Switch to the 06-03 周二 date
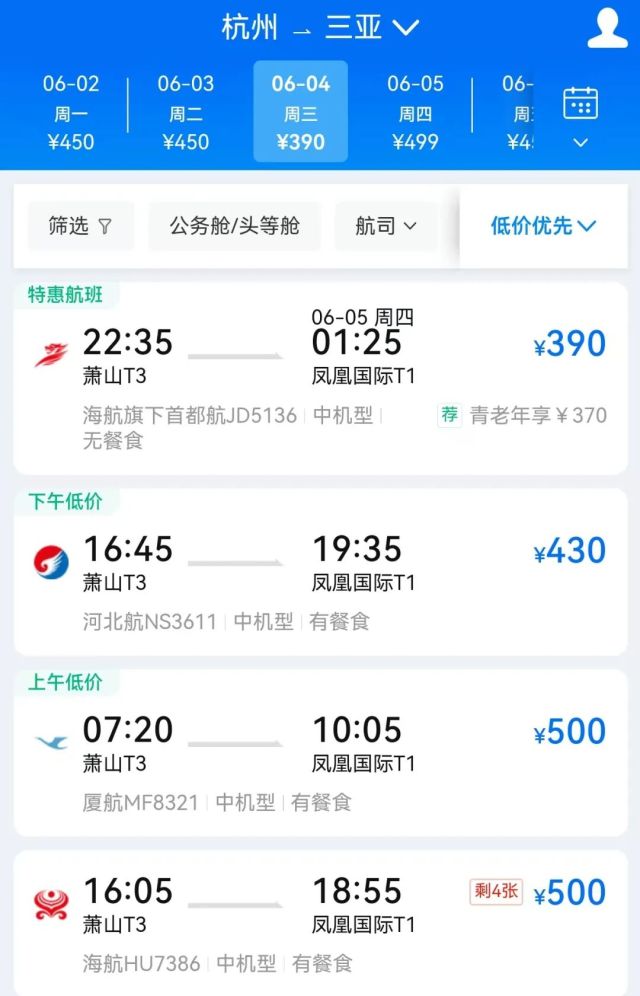This screenshot has height=996, width=640. [x=185, y=112]
